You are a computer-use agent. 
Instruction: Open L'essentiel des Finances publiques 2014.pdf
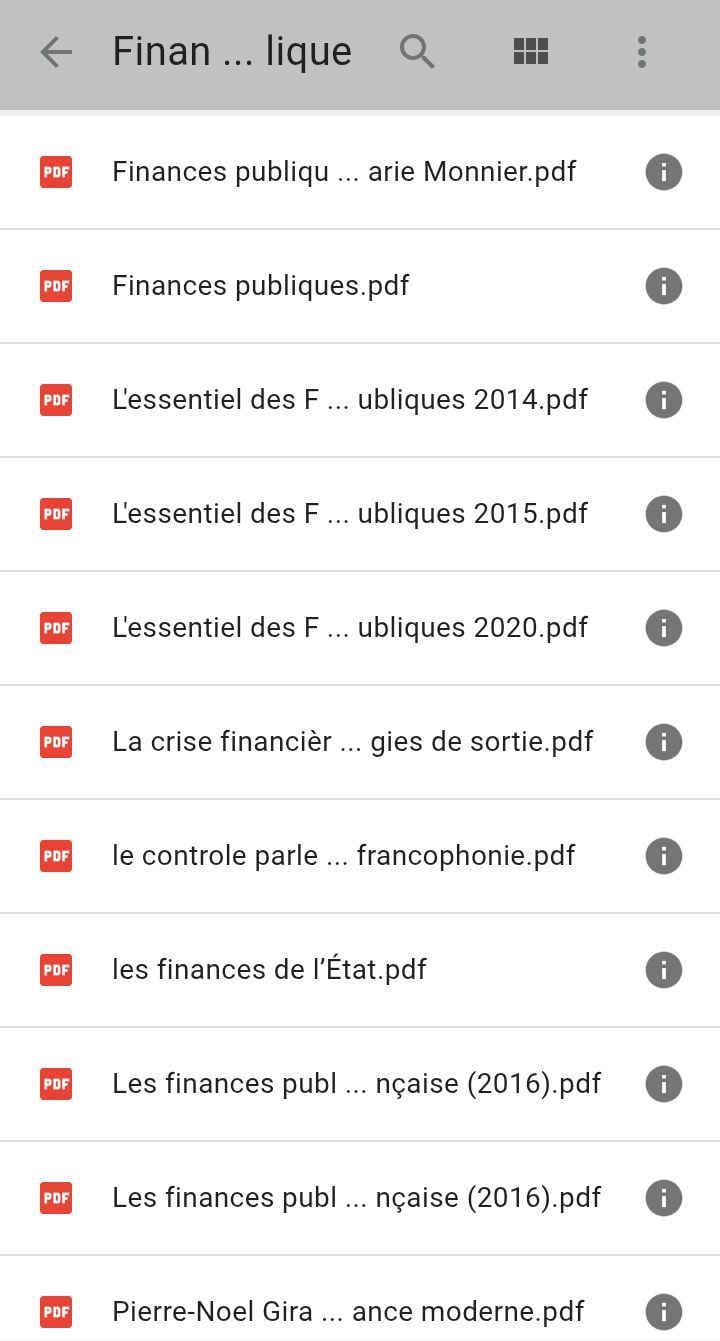tap(350, 400)
